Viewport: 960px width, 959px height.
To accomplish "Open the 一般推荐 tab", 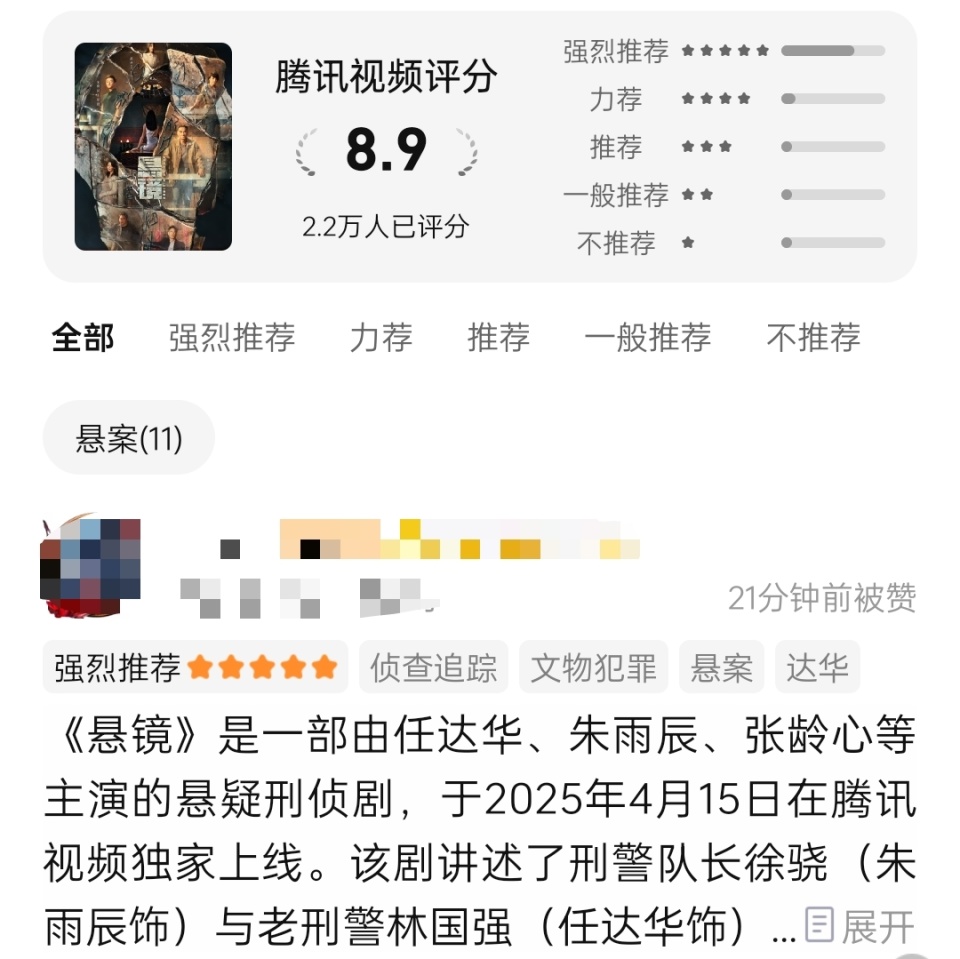I will pos(647,338).
